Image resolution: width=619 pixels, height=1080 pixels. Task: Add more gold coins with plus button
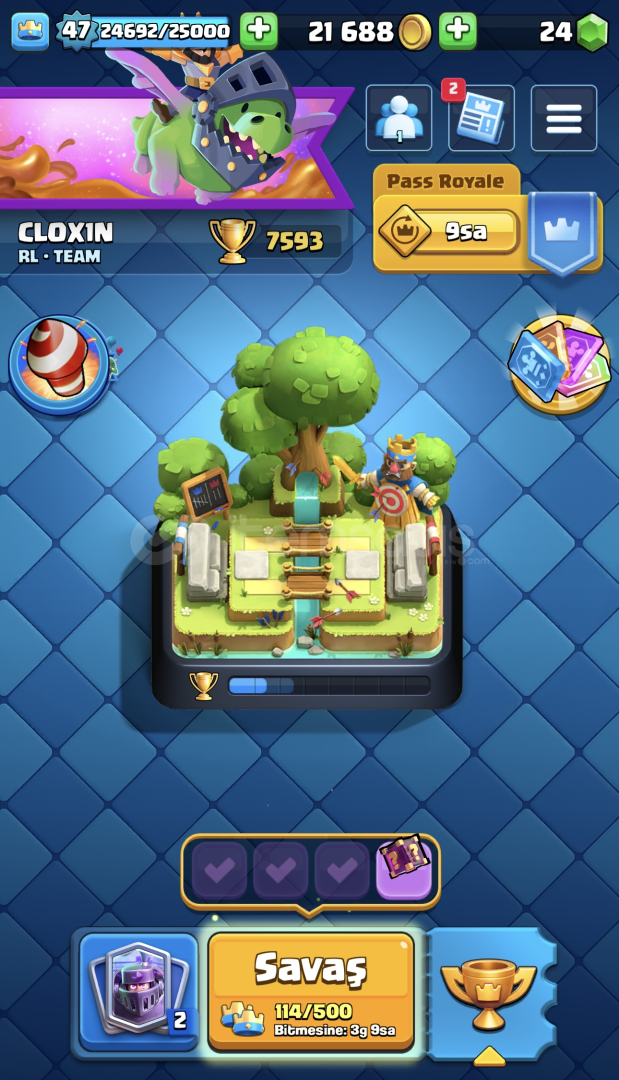(458, 30)
